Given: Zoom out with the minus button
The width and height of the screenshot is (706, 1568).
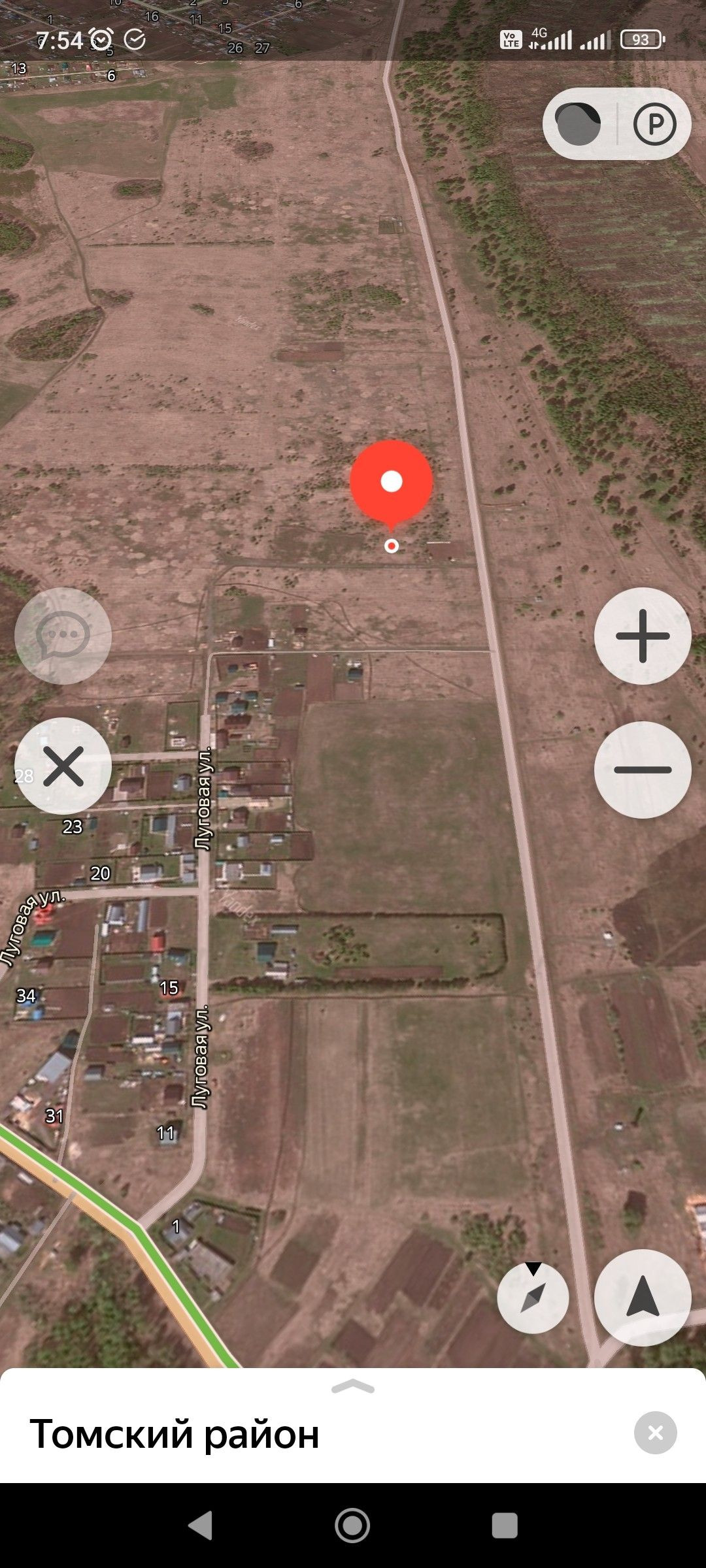Looking at the screenshot, I should [643, 770].
